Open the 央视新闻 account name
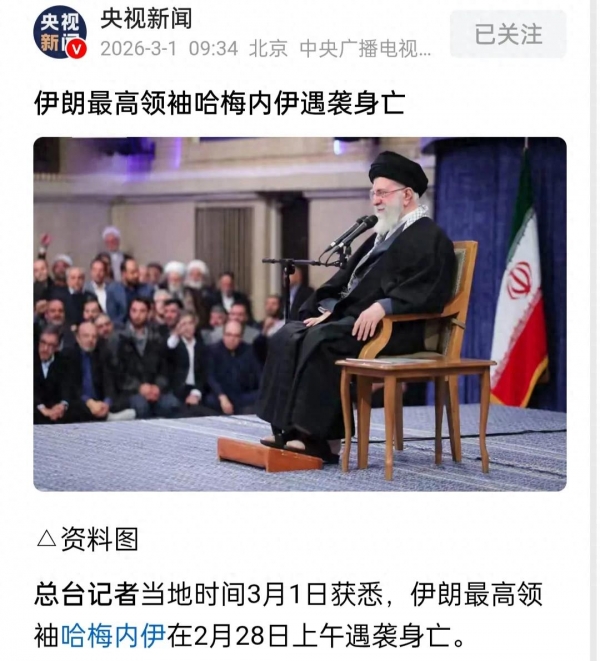Screen dimensions: 600x661 click(x=146, y=18)
